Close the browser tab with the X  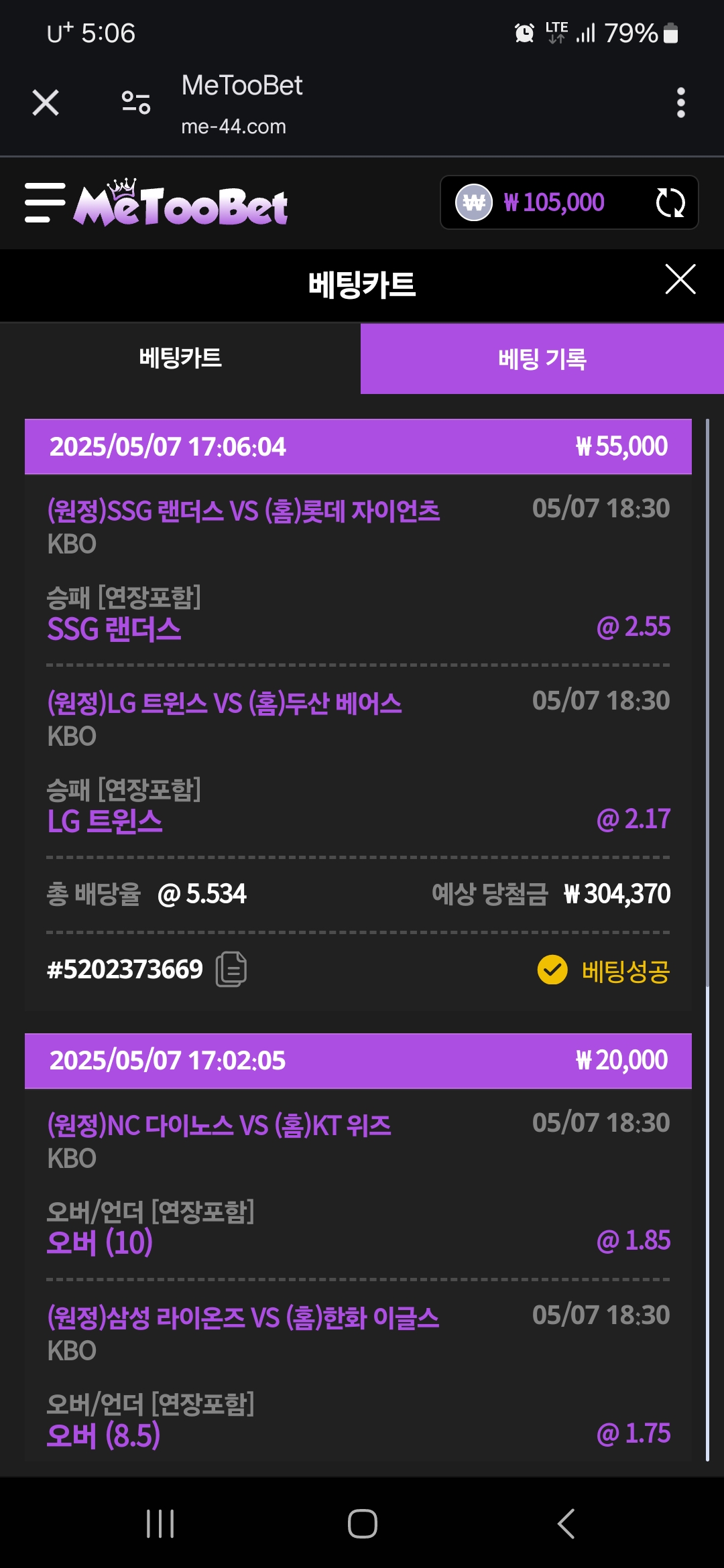point(46,103)
